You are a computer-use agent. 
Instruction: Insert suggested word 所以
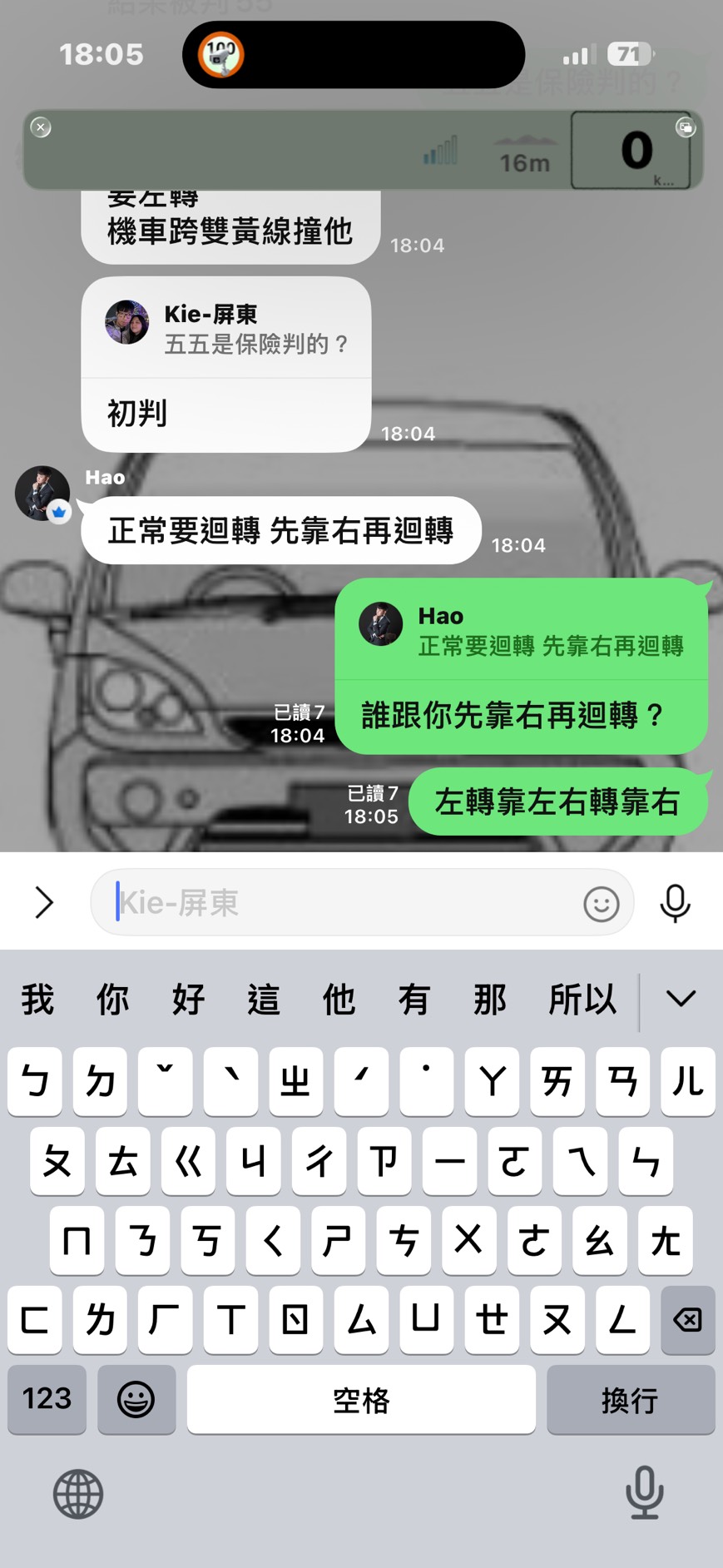[x=582, y=999]
